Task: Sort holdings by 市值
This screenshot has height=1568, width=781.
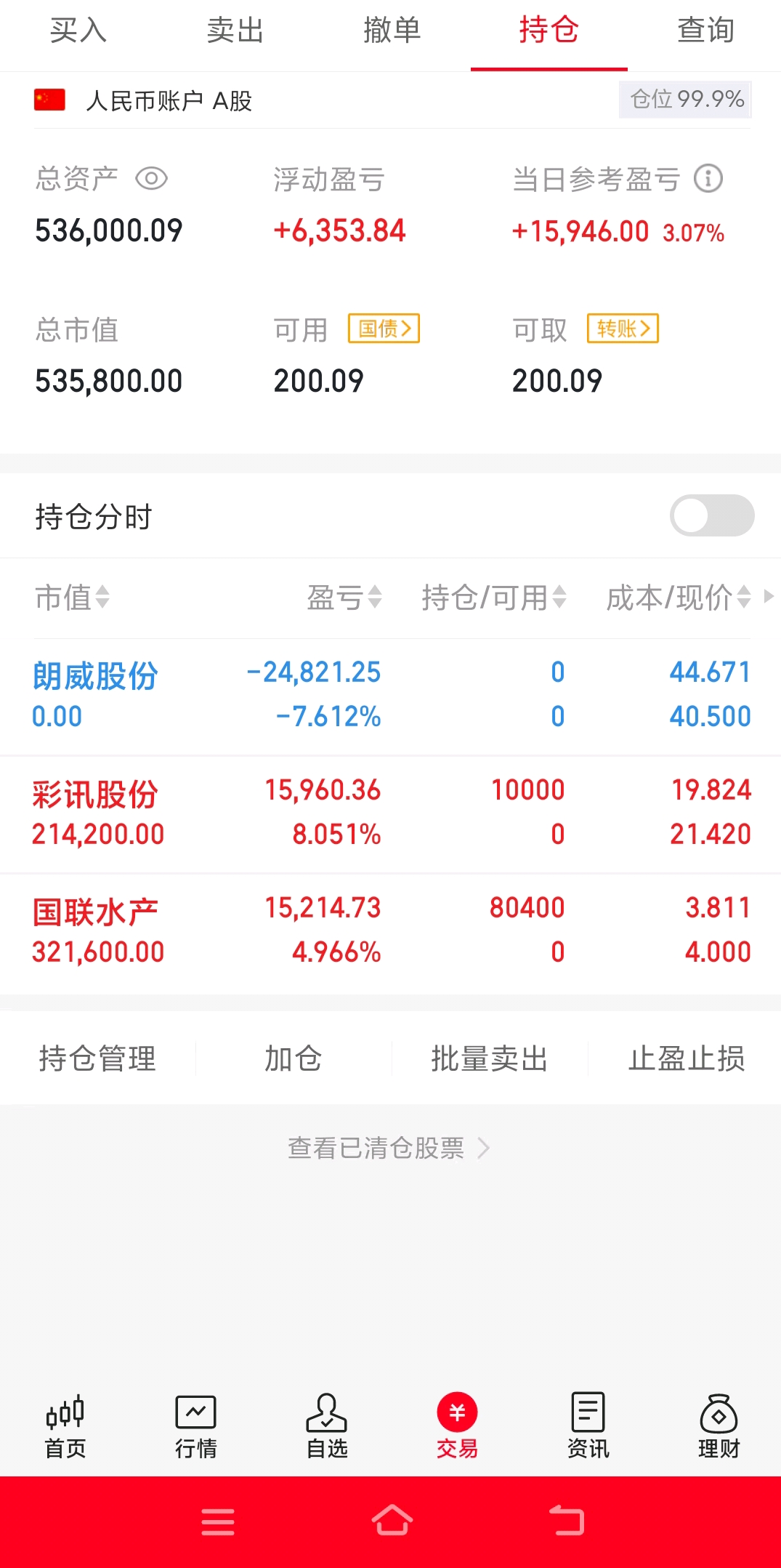Action: [x=73, y=598]
